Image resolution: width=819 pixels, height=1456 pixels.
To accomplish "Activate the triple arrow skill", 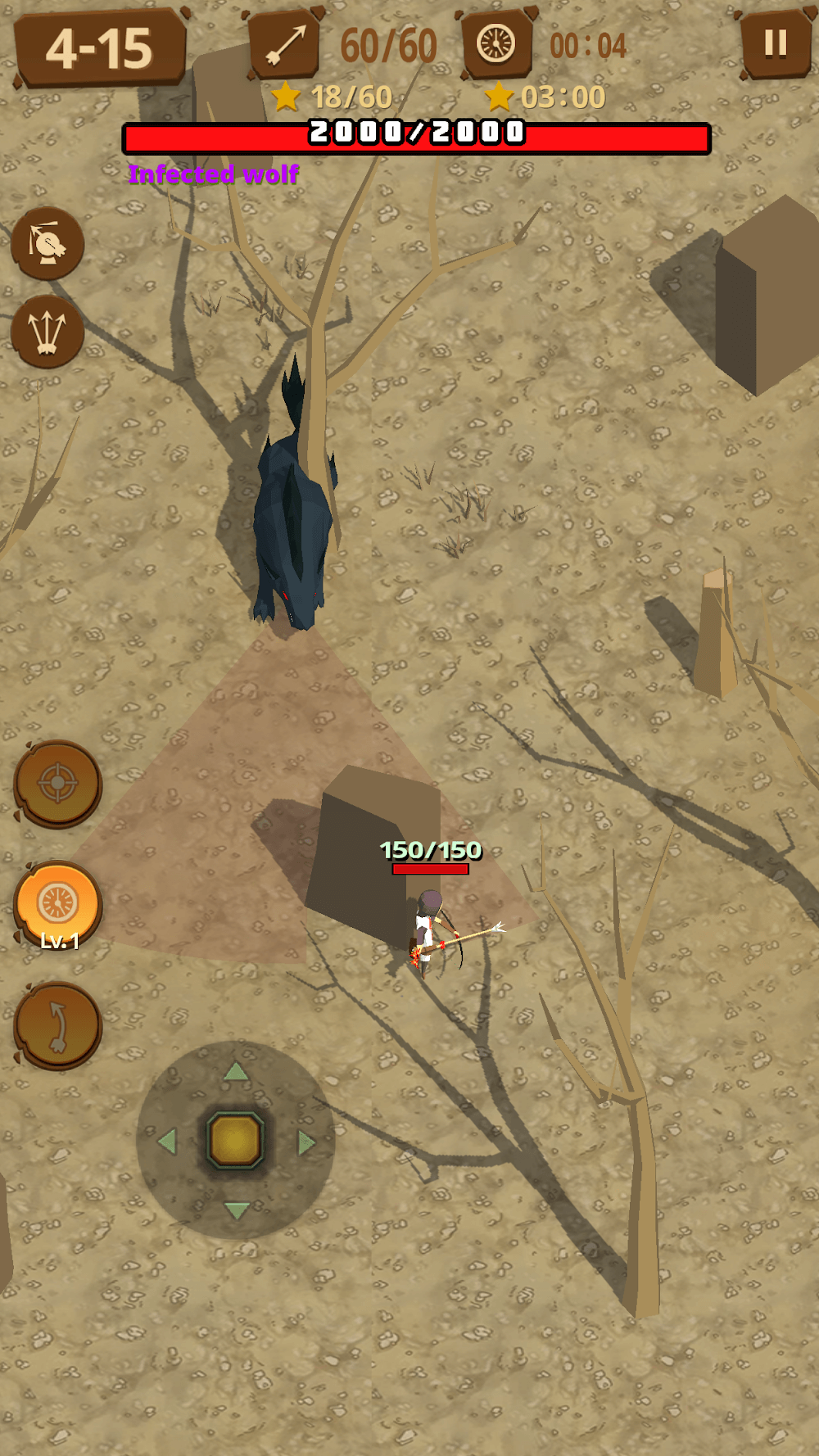I will (48, 332).
